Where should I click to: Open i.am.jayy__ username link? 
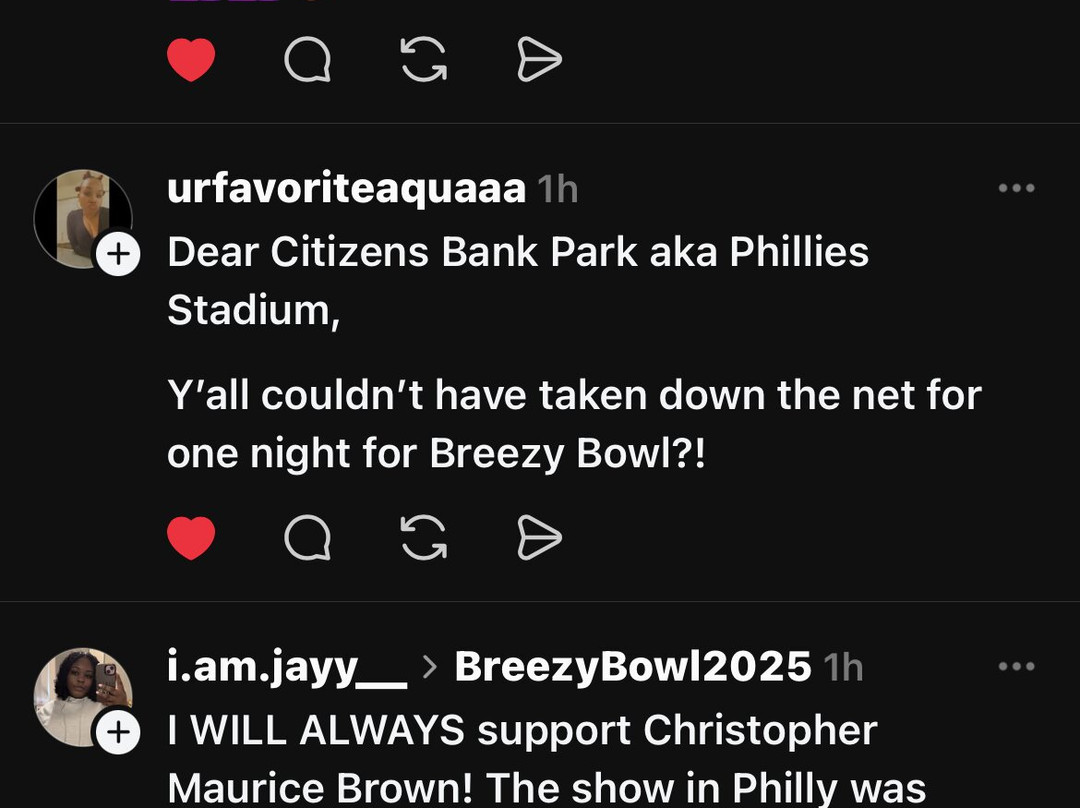pyautogui.click(x=287, y=667)
